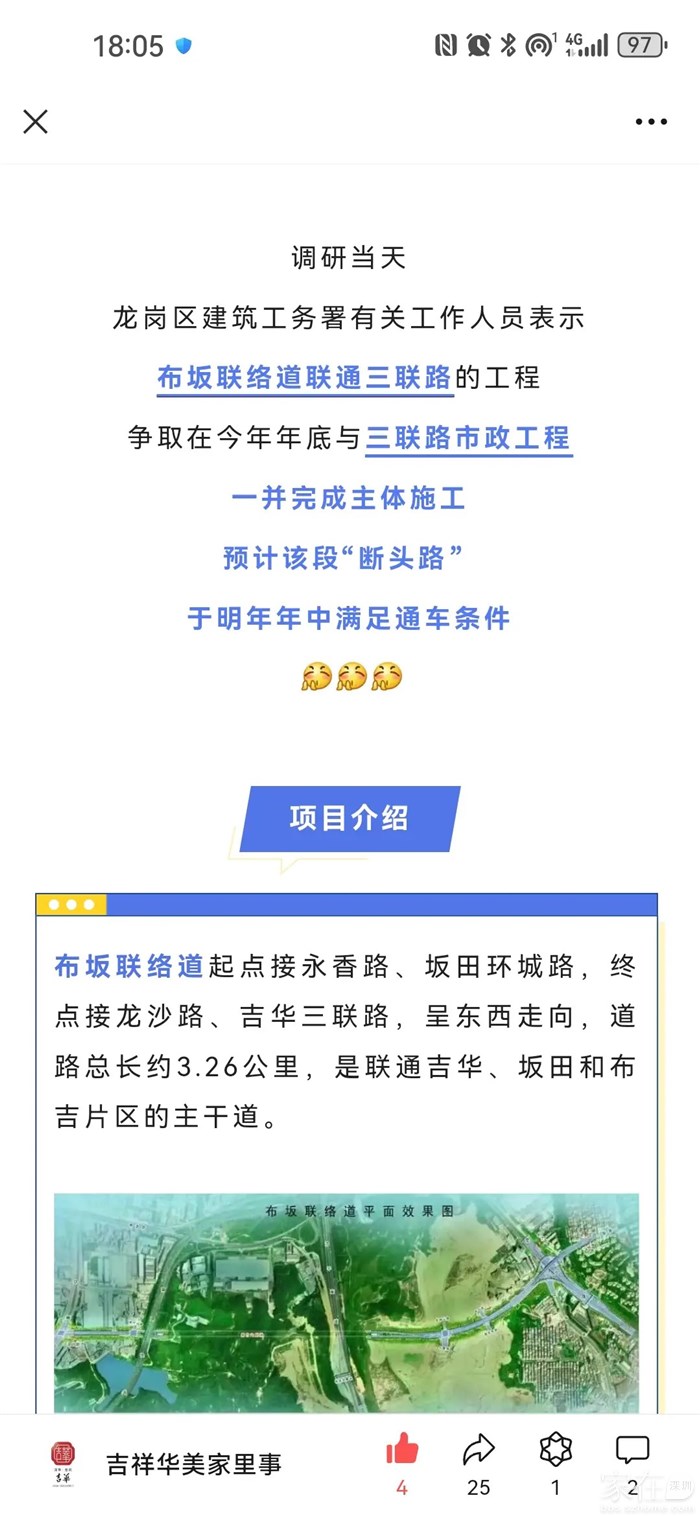Open the 布坂联络道 plan image

346,1302
